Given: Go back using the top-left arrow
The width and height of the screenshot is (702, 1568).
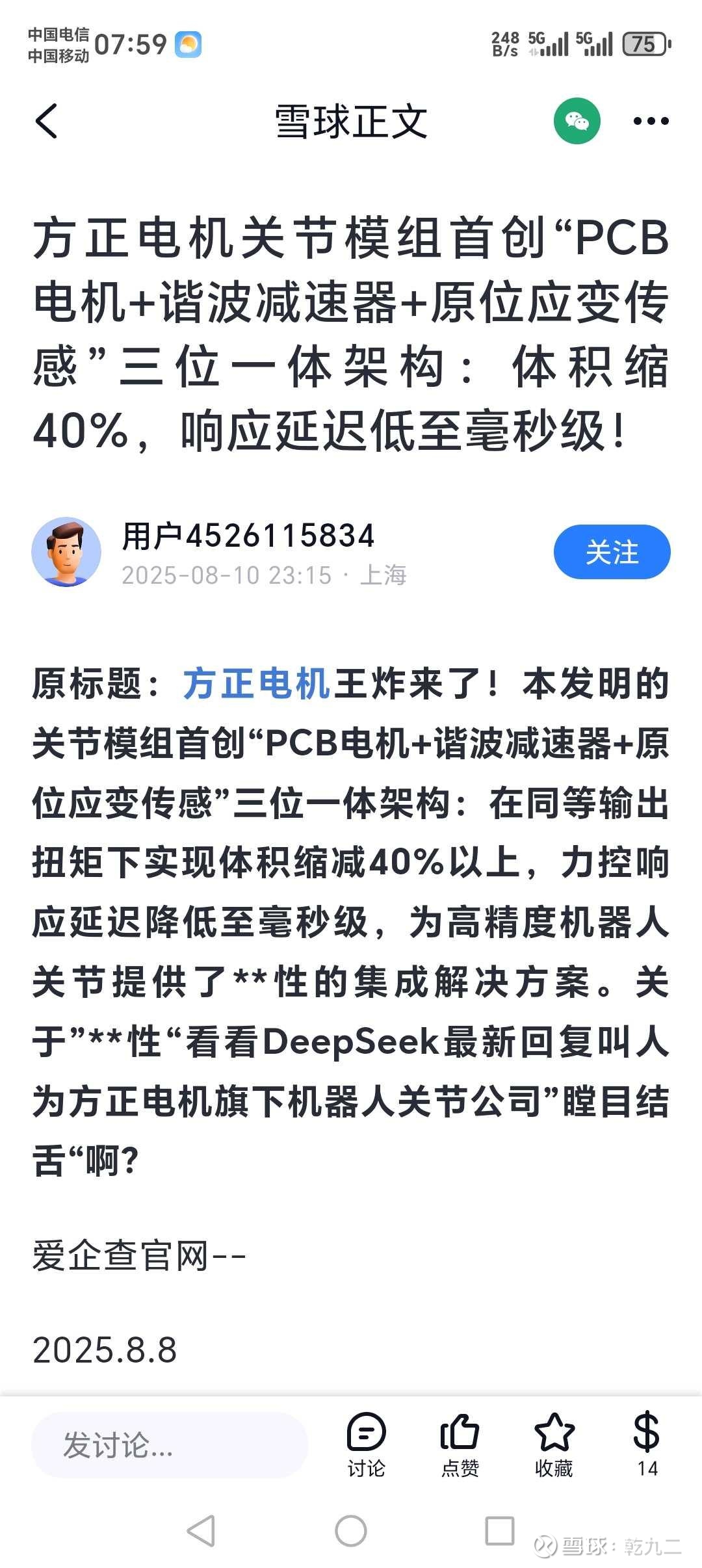Looking at the screenshot, I should click(x=46, y=121).
